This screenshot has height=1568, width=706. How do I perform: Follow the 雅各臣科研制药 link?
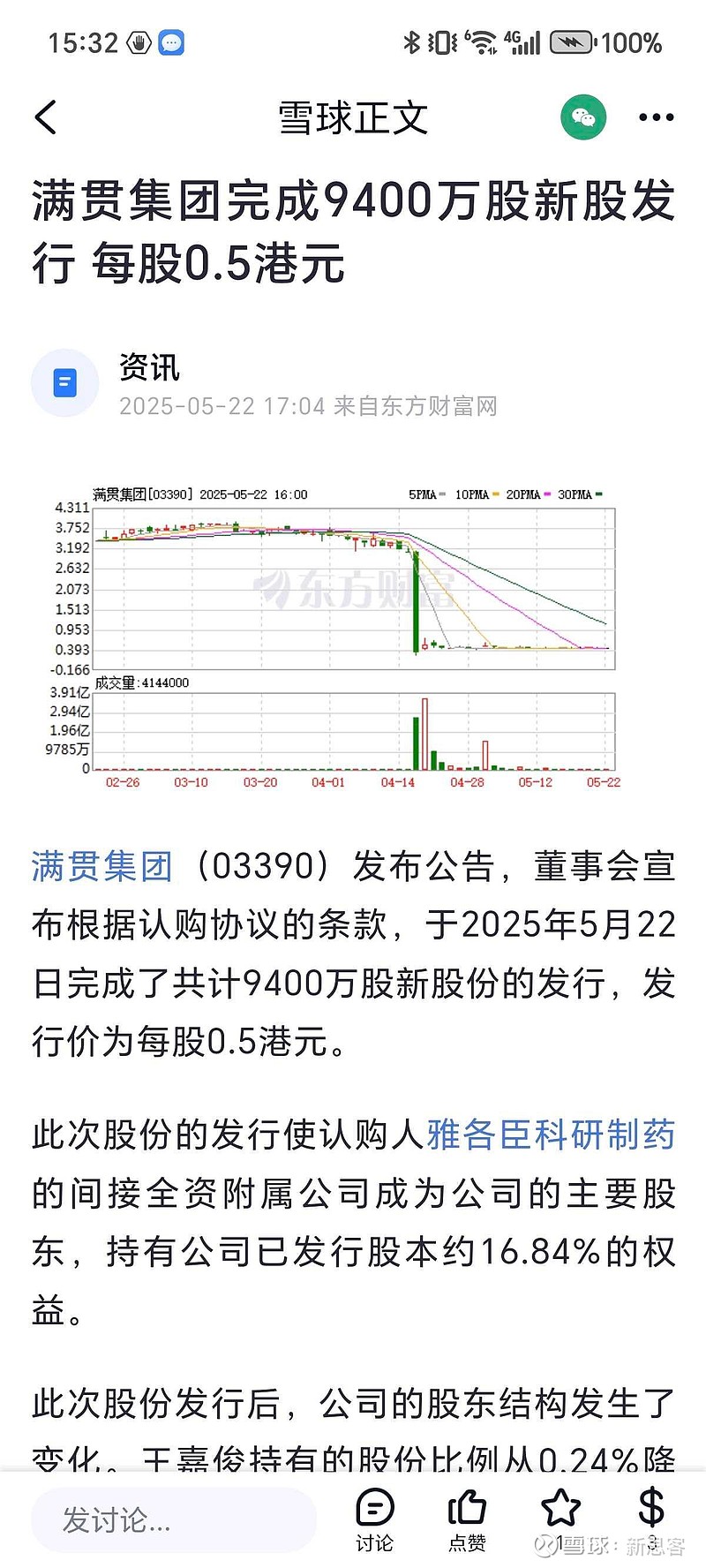551,1135
